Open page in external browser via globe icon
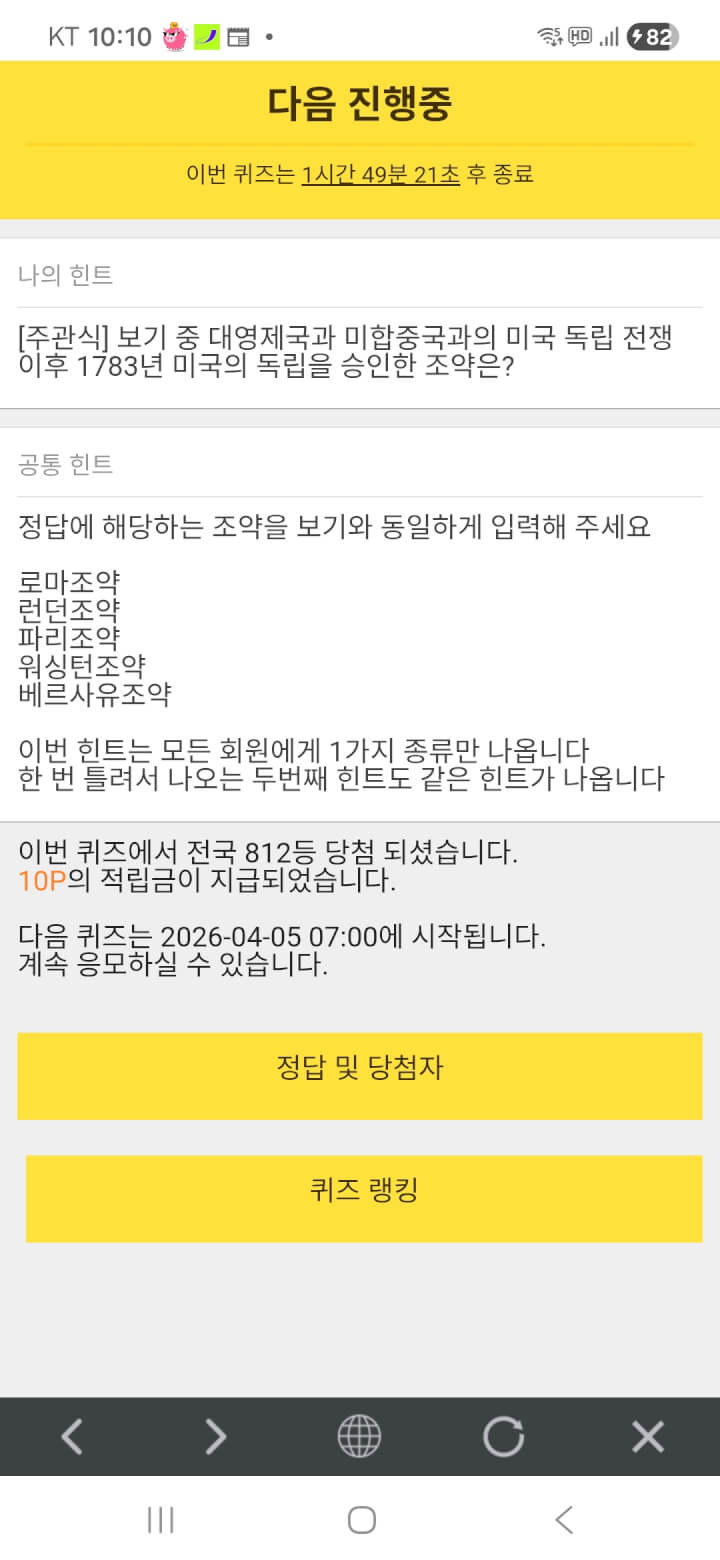Screen dimensions: 720x1560 pos(359,1437)
